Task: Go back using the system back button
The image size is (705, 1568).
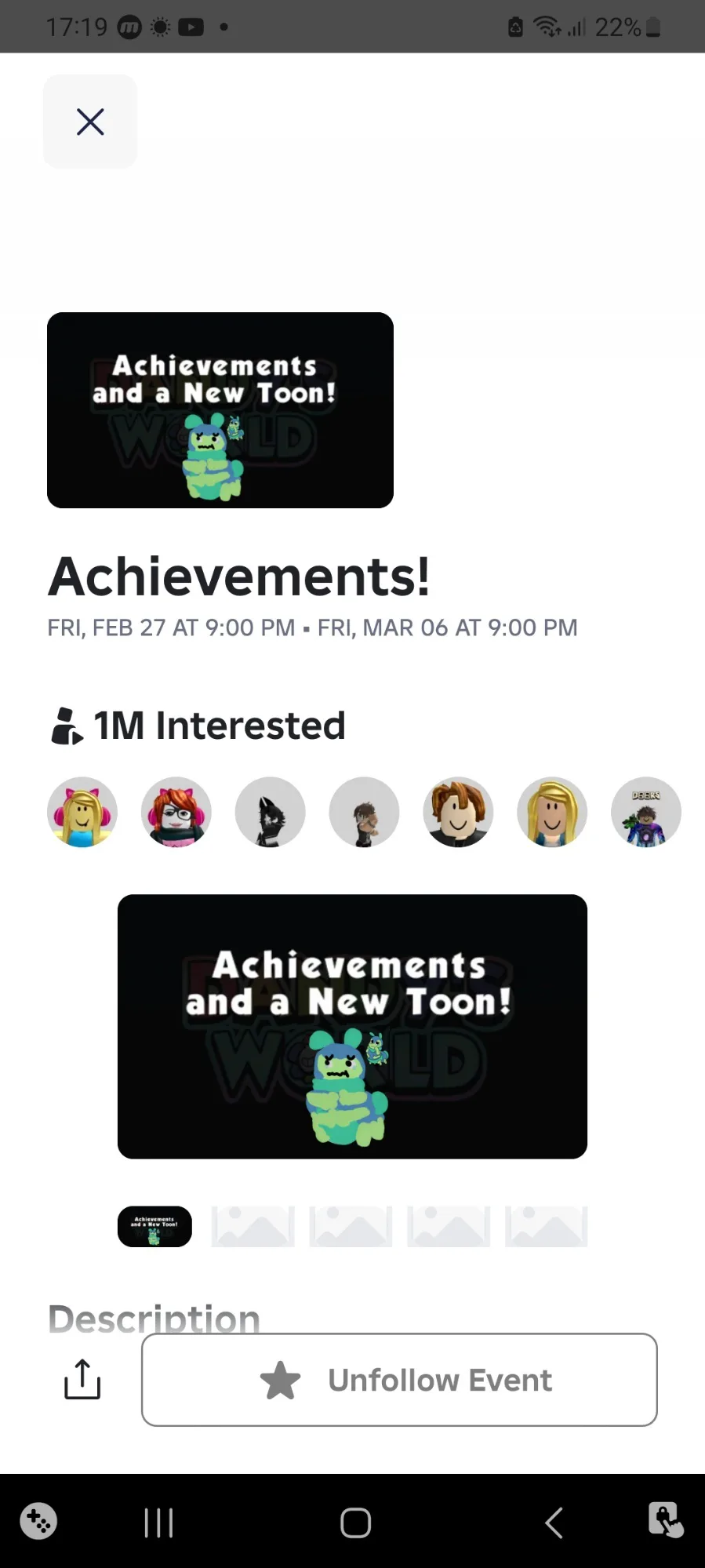Action: [x=554, y=1523]
